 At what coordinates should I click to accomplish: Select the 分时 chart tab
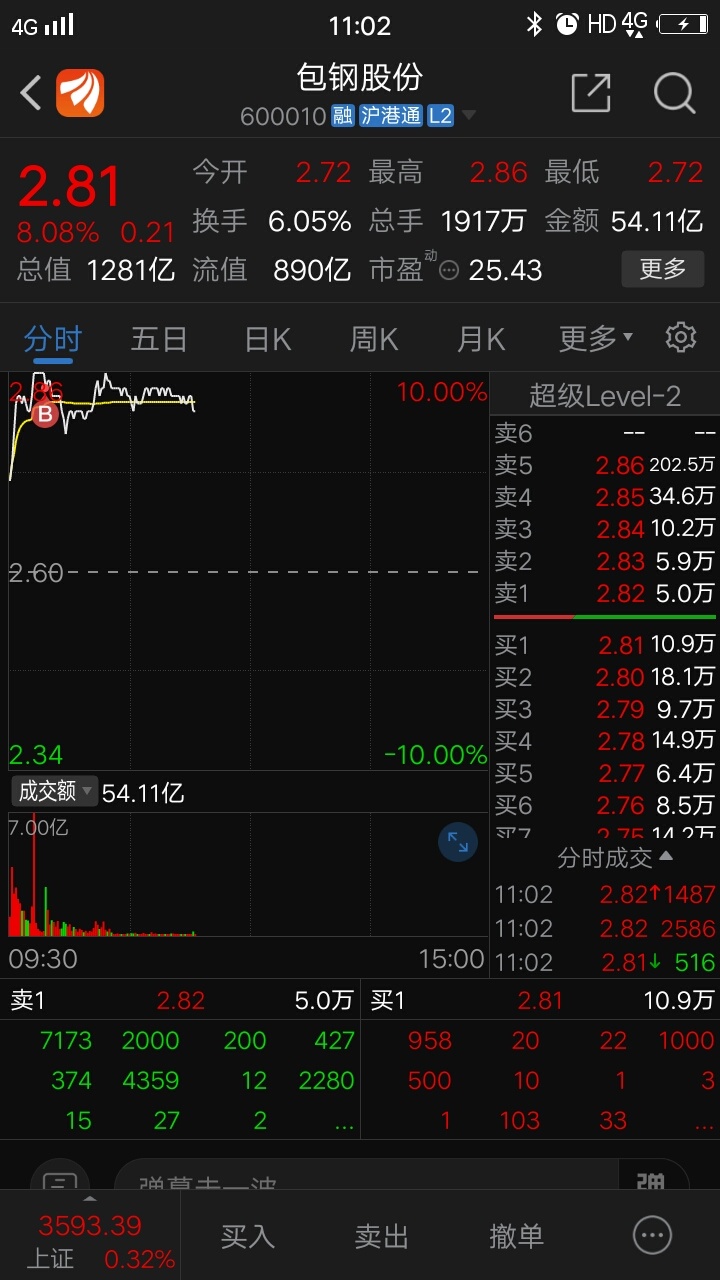tap(53, 339)
